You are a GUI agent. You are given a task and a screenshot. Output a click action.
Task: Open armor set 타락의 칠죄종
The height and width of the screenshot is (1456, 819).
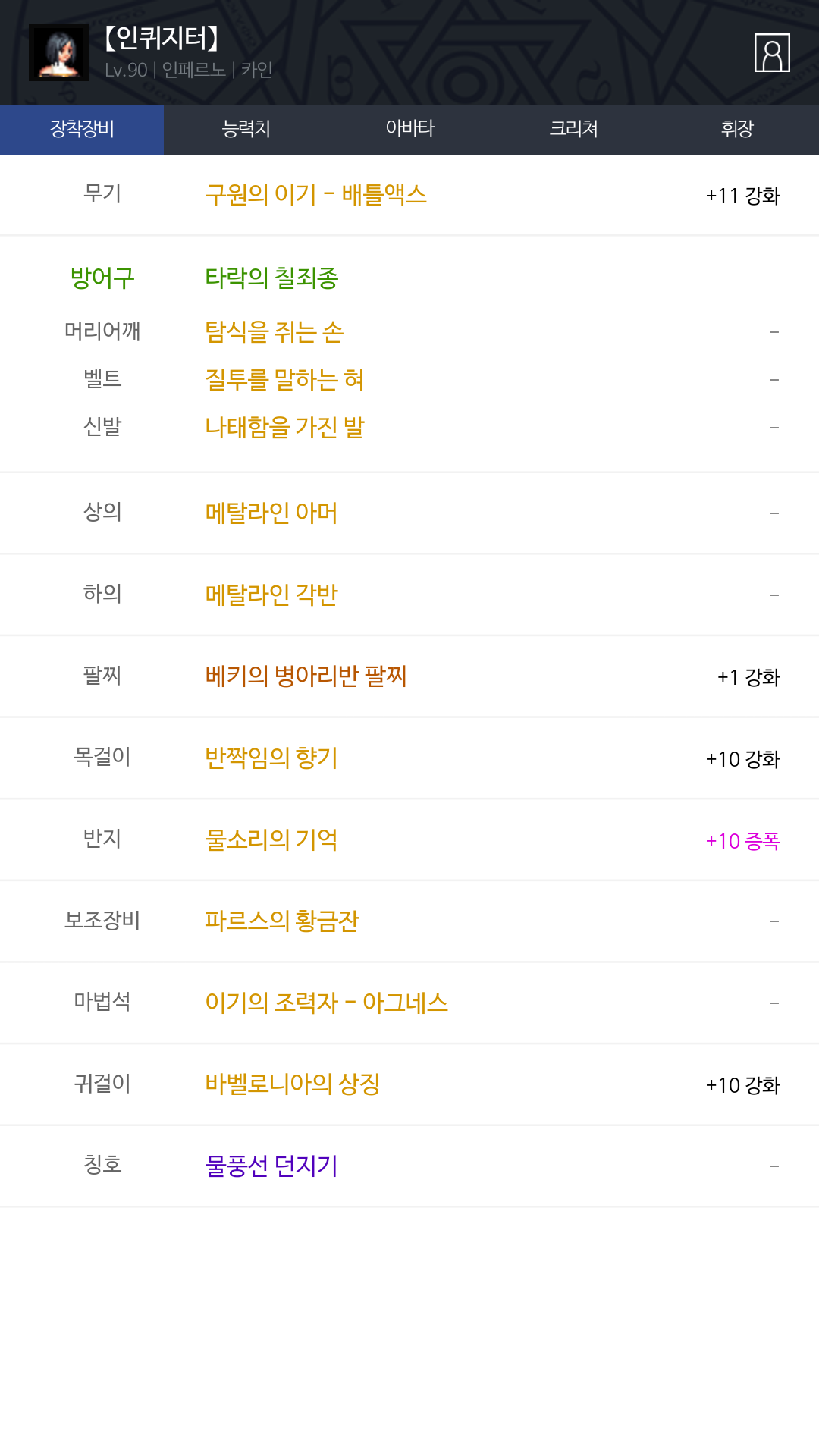271,278
